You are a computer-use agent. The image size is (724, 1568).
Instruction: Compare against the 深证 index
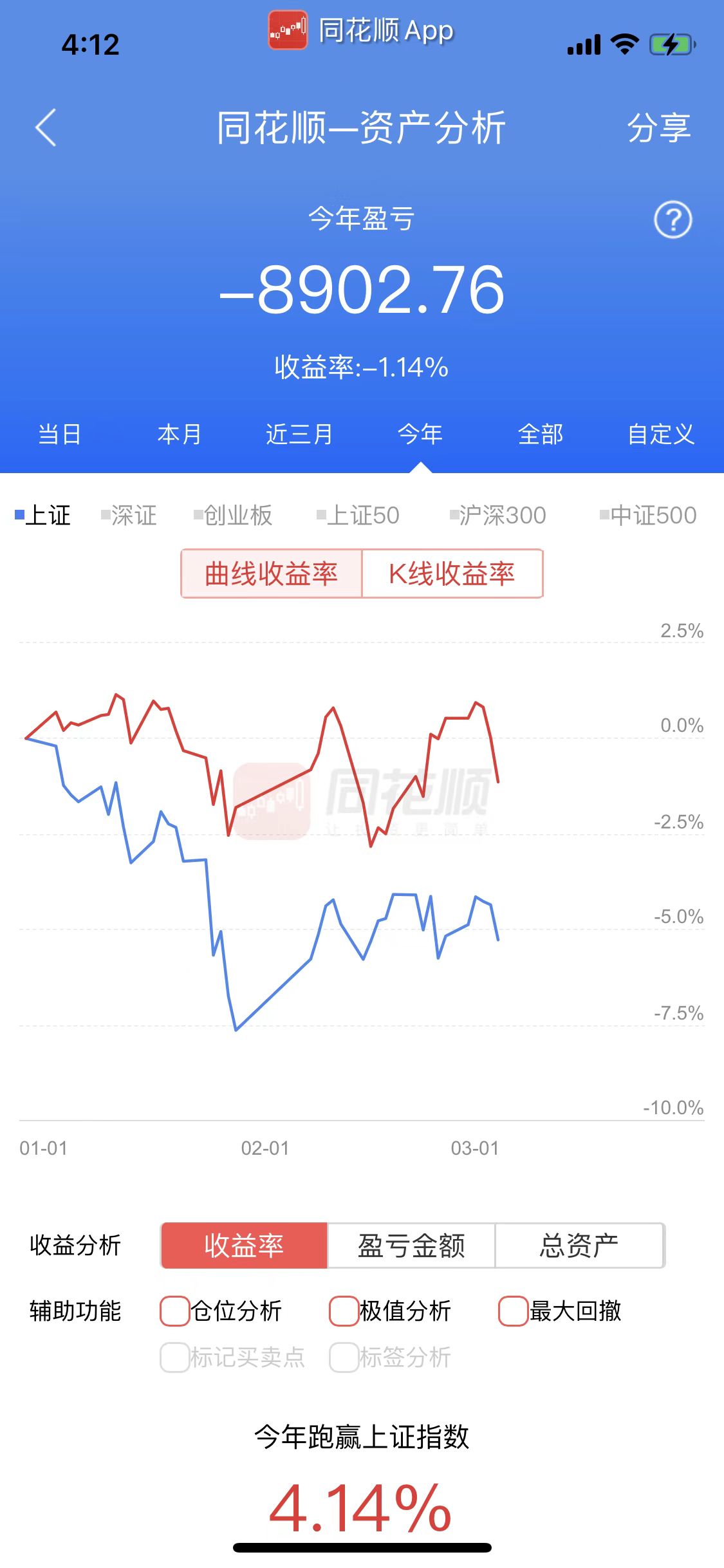[x=129, y=515]
